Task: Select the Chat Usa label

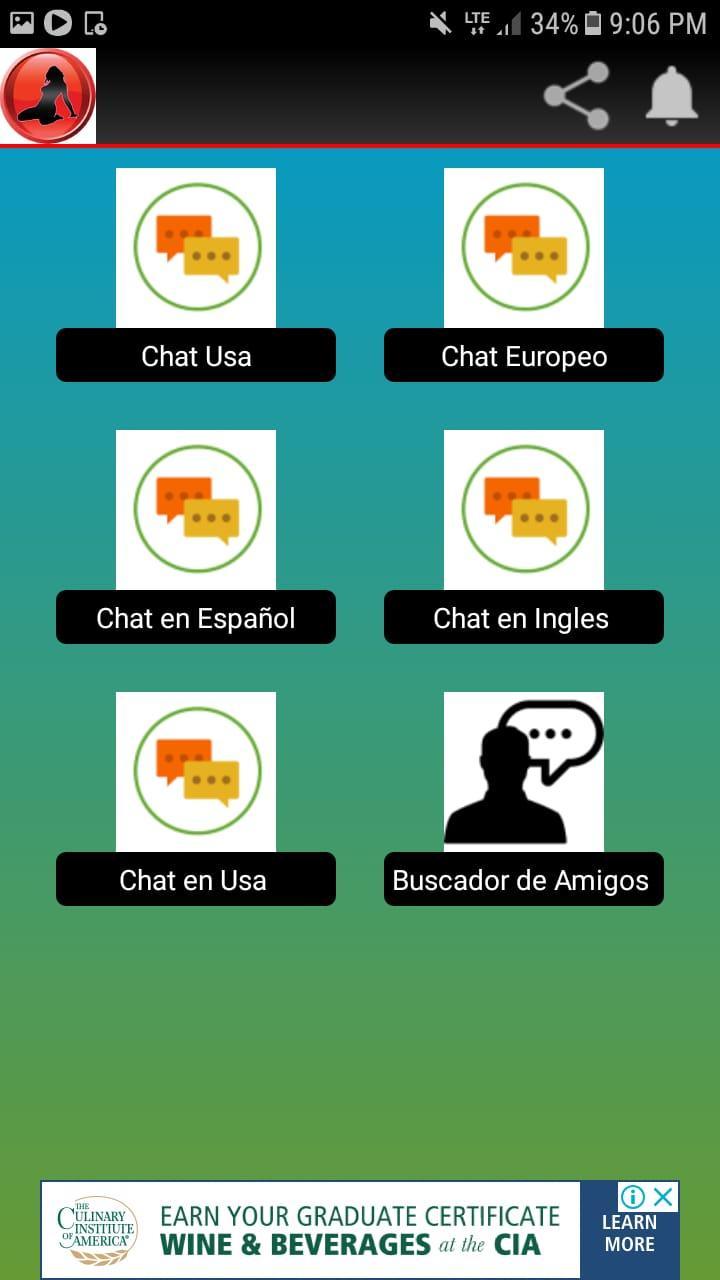Action: (x=196, y=355)
